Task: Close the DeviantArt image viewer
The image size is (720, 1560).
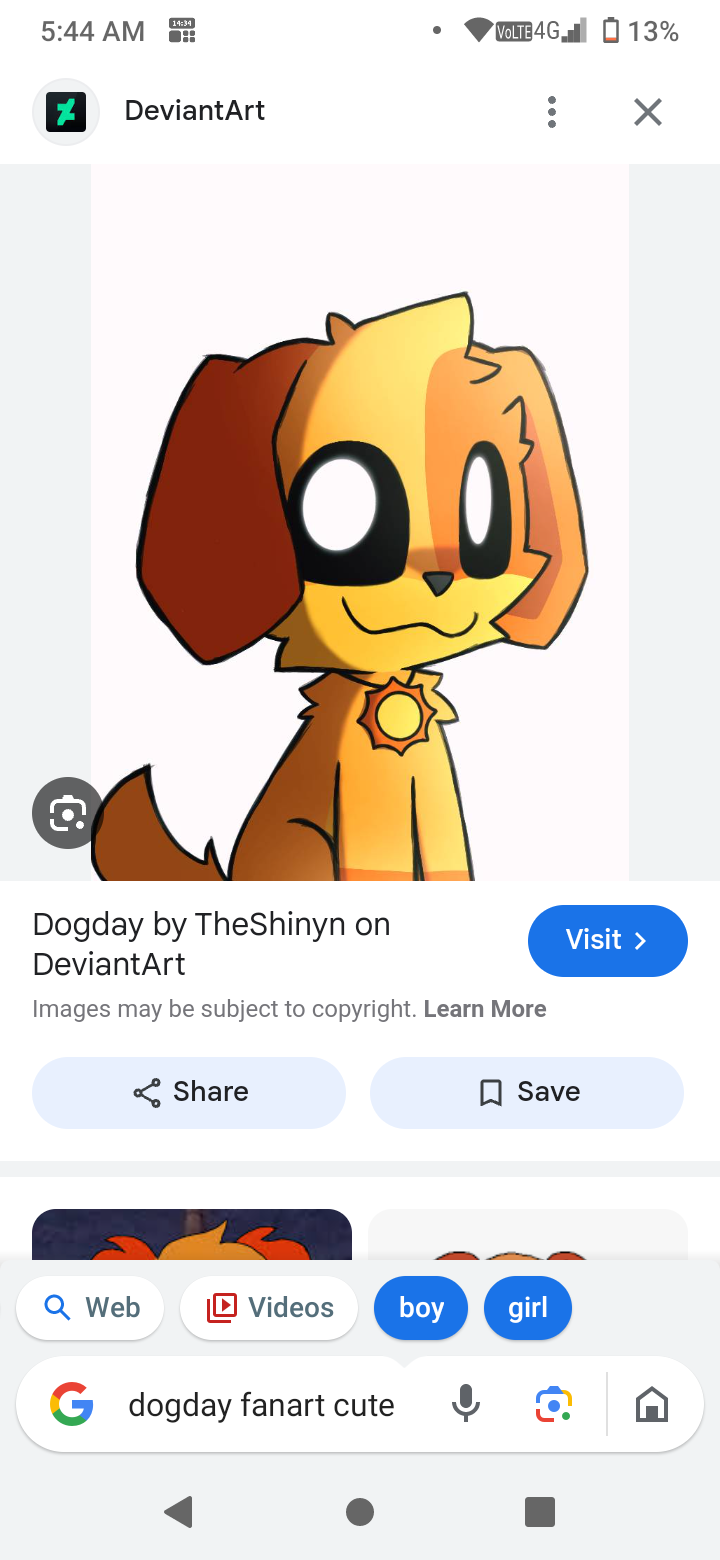Action: click(x=648, y=112)
